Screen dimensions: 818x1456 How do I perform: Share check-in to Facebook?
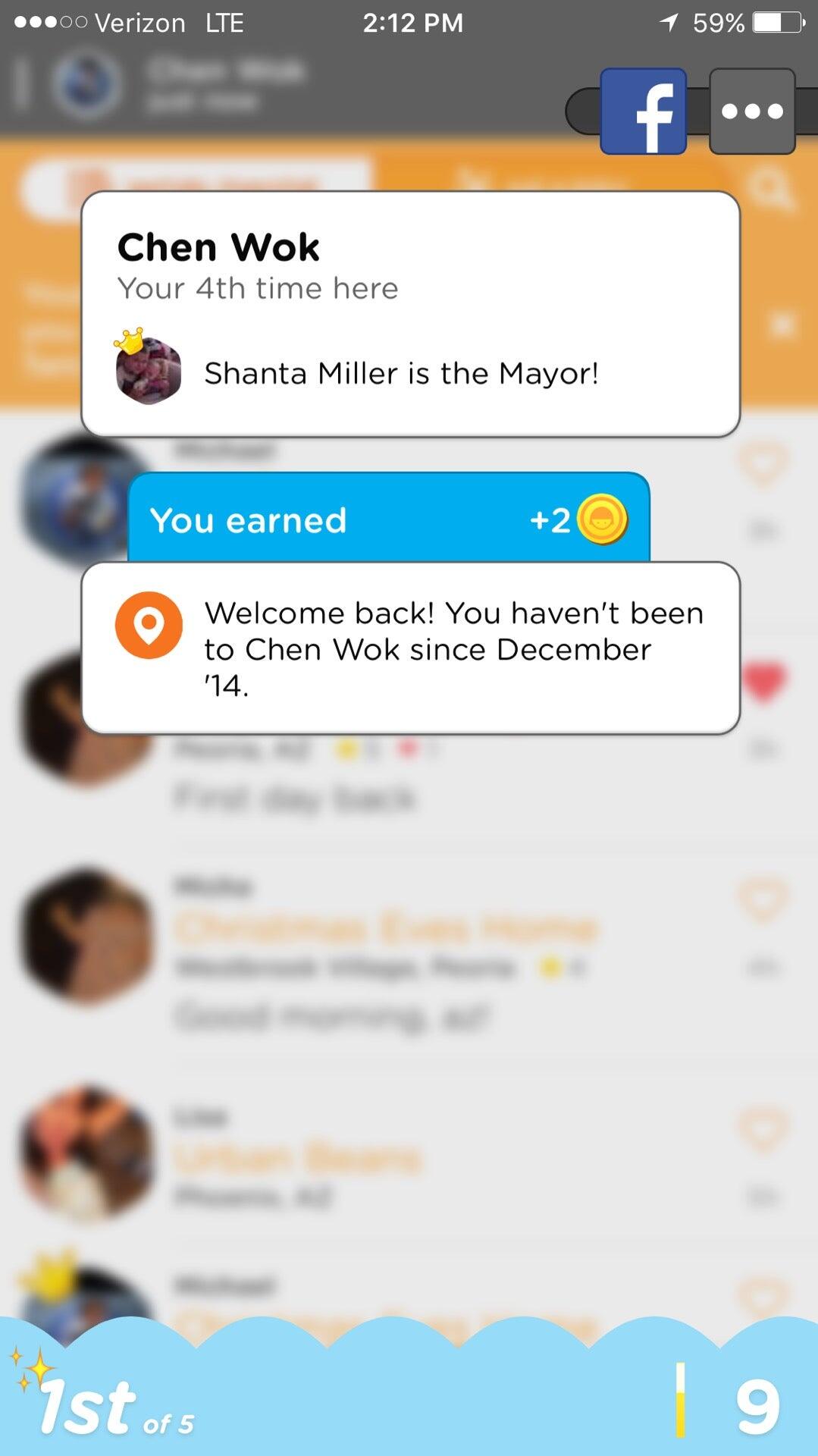pos(643,111)
